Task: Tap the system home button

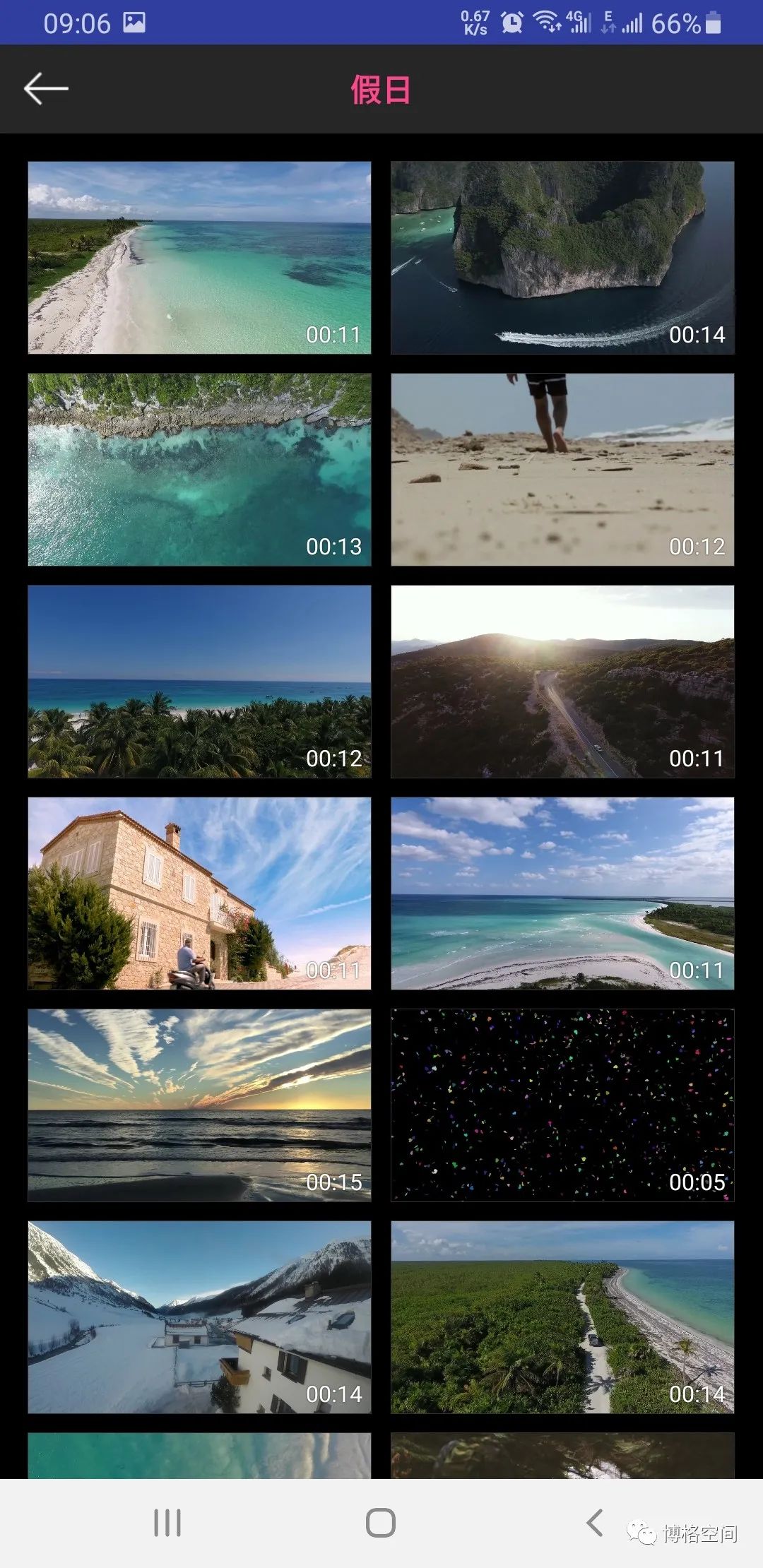Action: 381,1523
